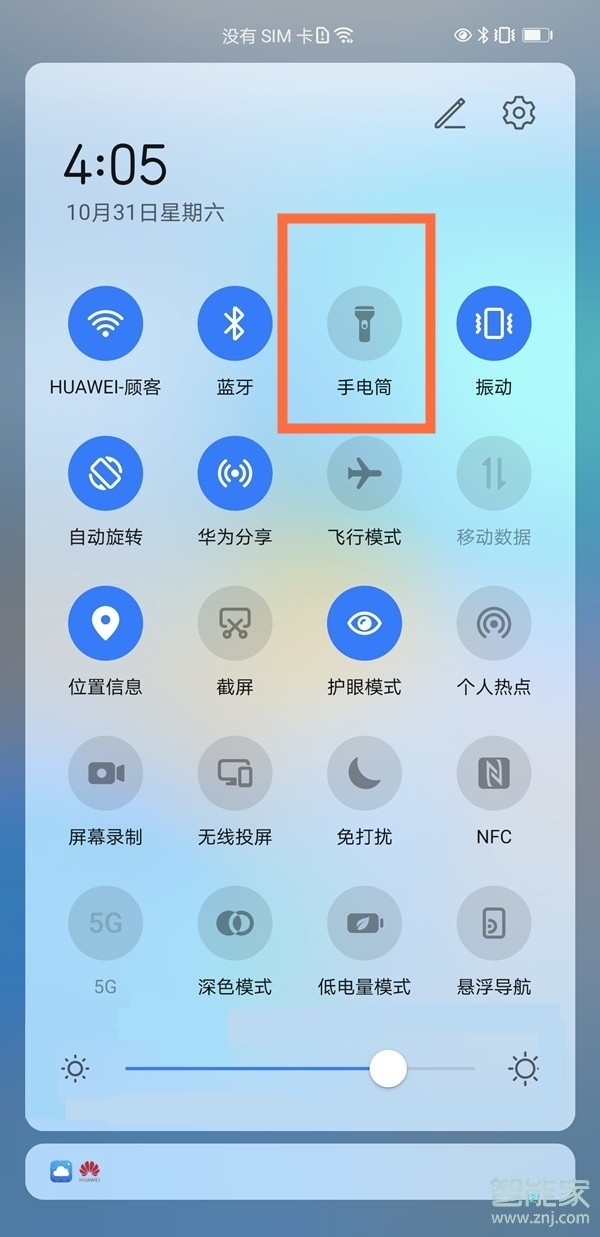Screen dimensions: 600x1237
Task: Open settings via the gear icon
Action: (x=518, y=113)
